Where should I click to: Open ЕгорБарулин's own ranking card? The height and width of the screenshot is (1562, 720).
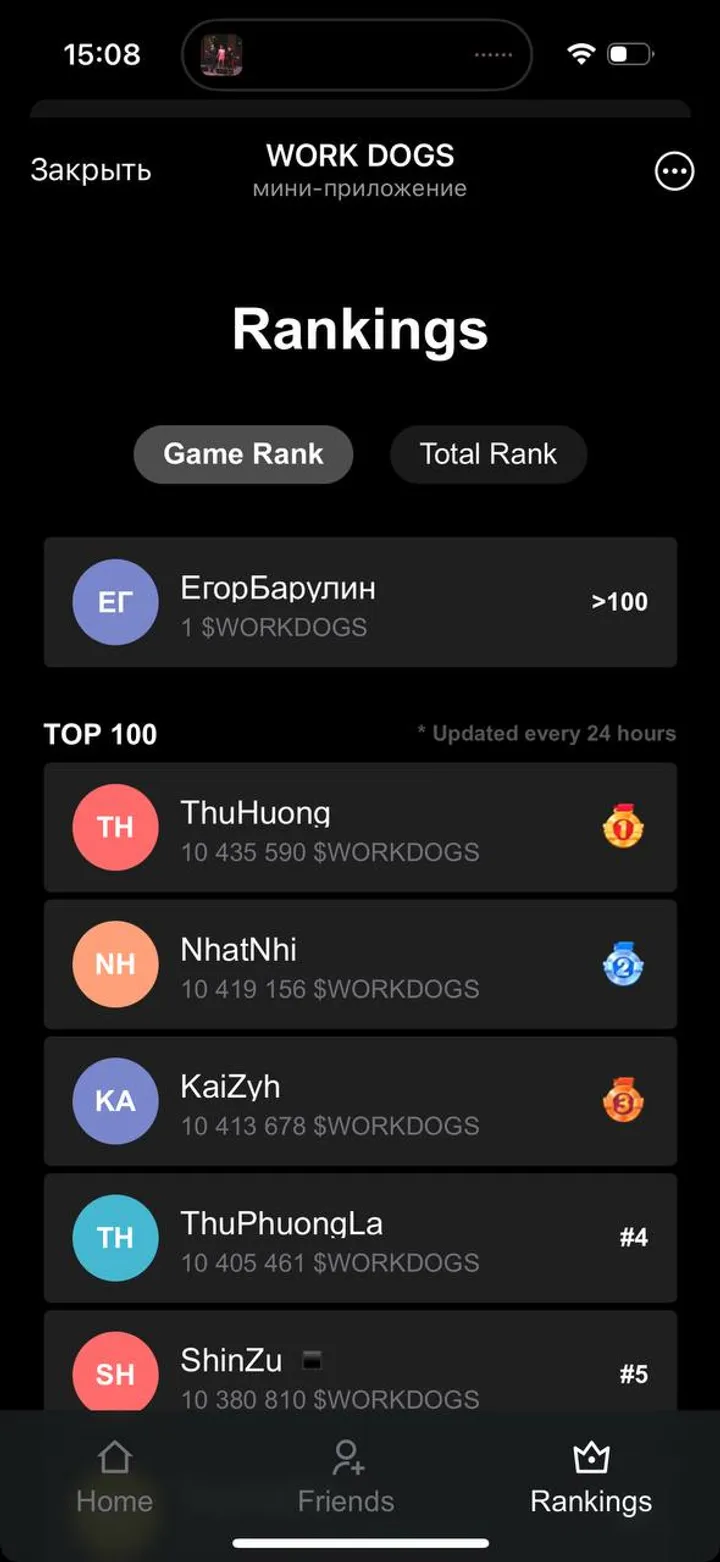click(x=360, y=602)
